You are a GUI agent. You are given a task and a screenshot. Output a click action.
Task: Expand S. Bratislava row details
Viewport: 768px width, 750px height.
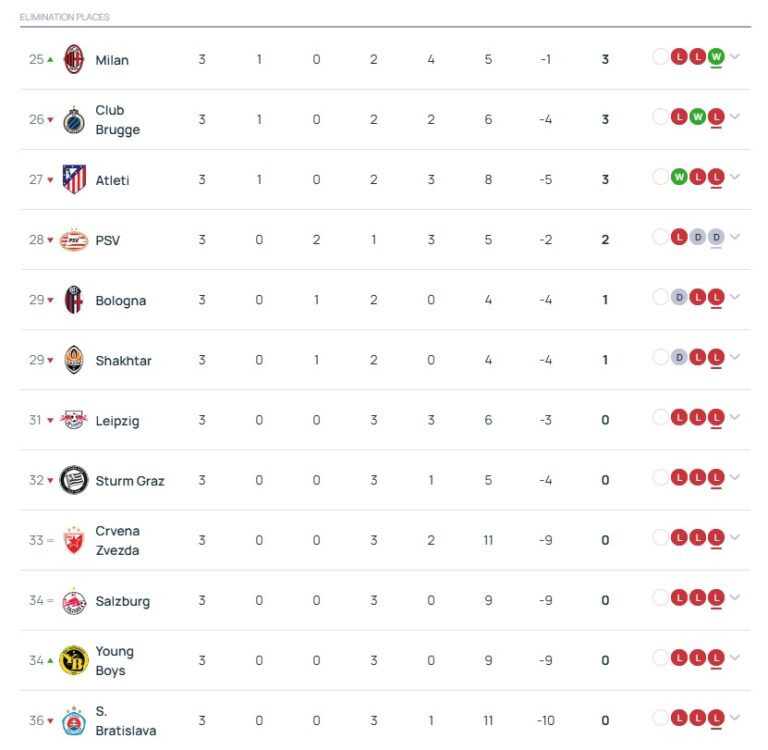(735, 717)
